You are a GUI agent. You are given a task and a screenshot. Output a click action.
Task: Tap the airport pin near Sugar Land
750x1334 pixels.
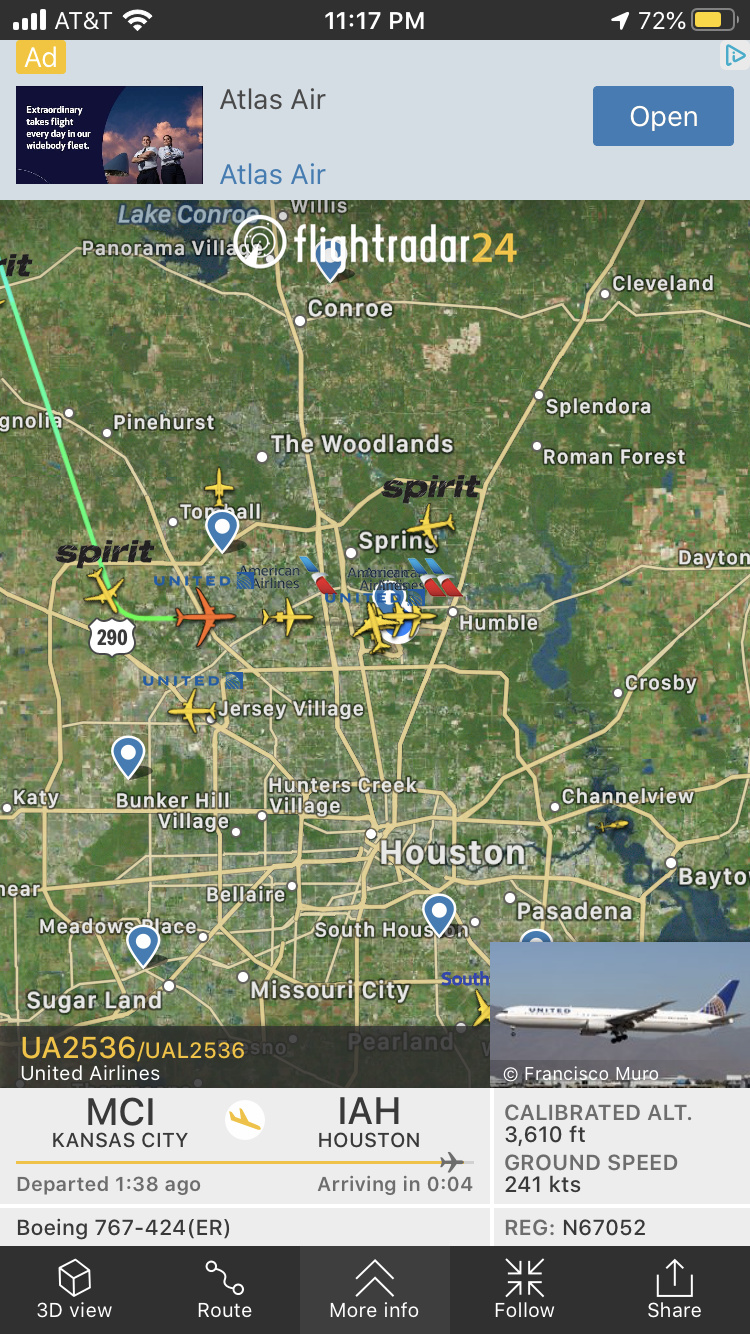143,943
